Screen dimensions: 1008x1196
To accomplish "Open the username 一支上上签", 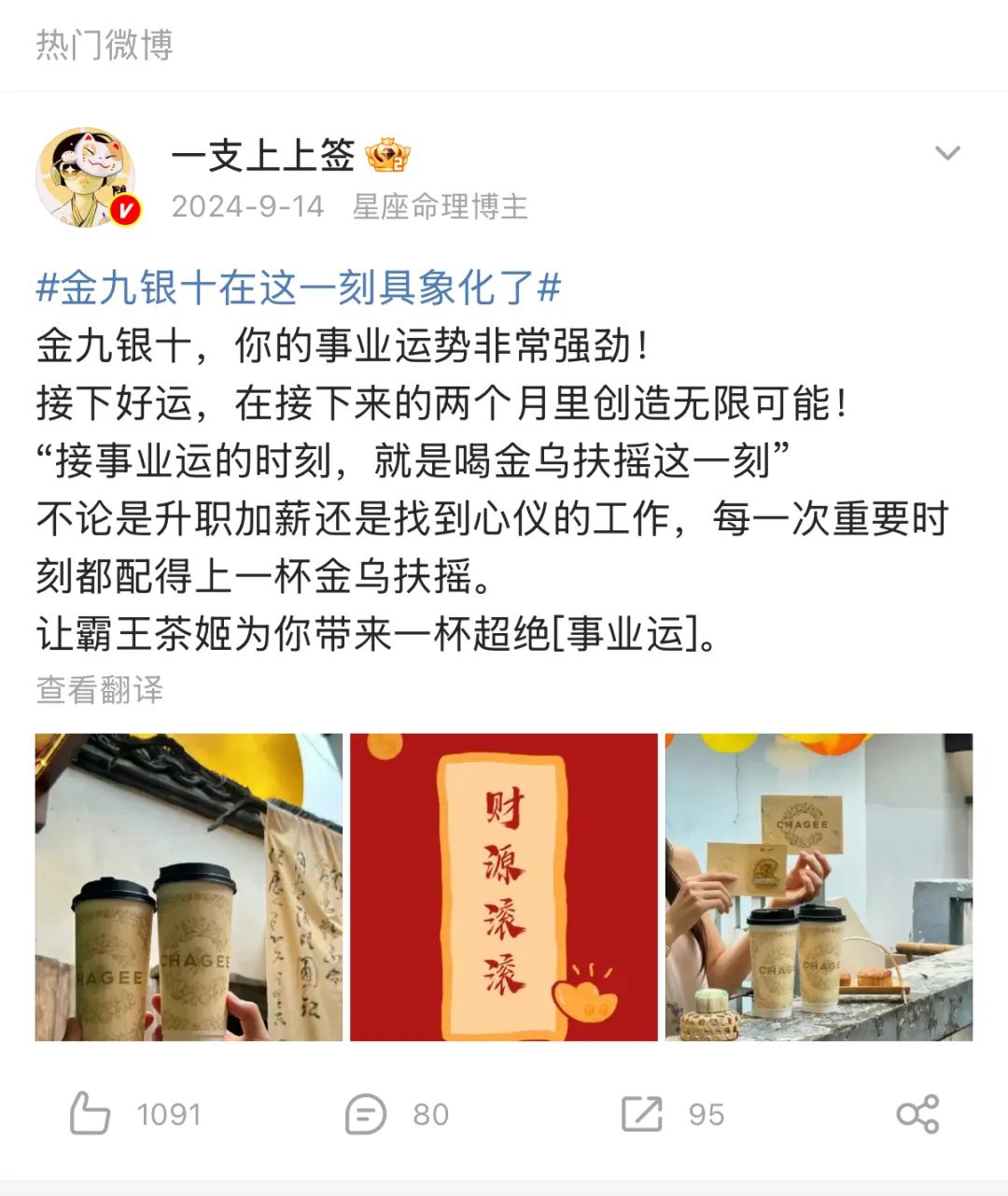I will pyautogui.click(x=263, y=155).
